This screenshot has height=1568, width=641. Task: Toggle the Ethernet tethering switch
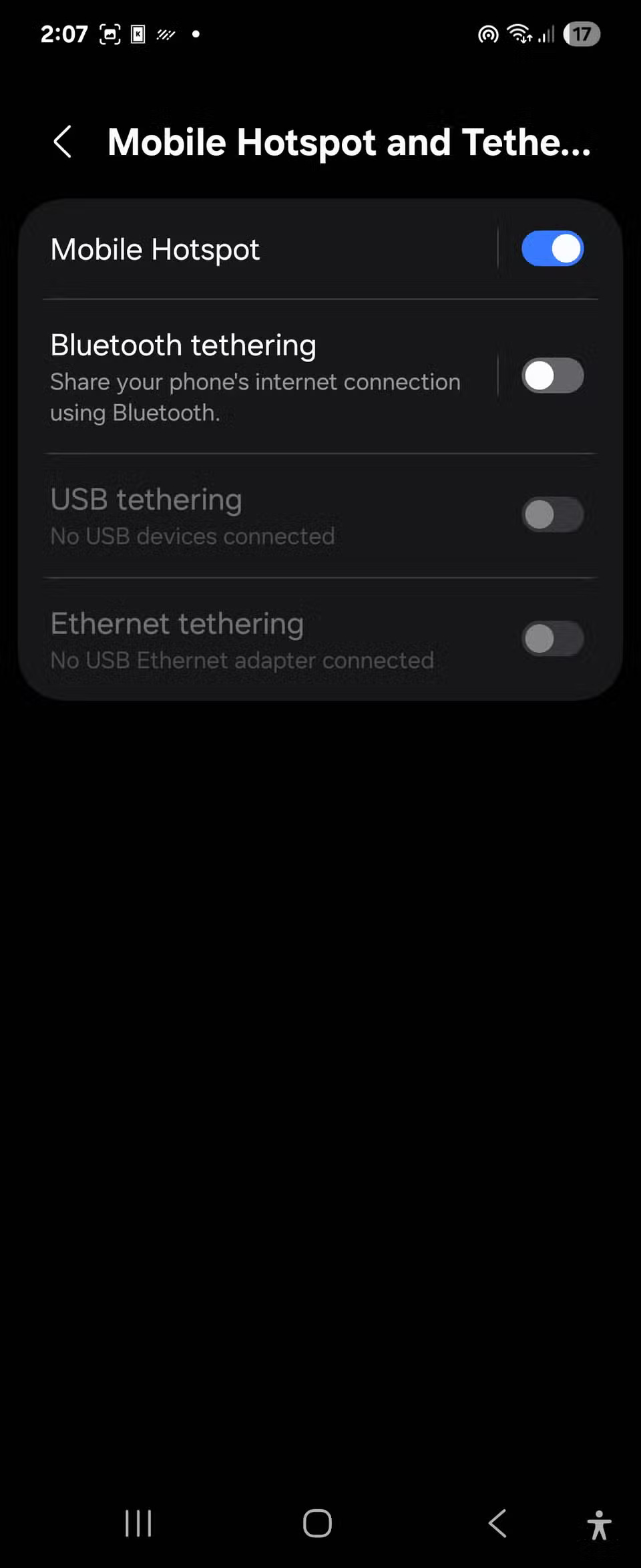552,639
